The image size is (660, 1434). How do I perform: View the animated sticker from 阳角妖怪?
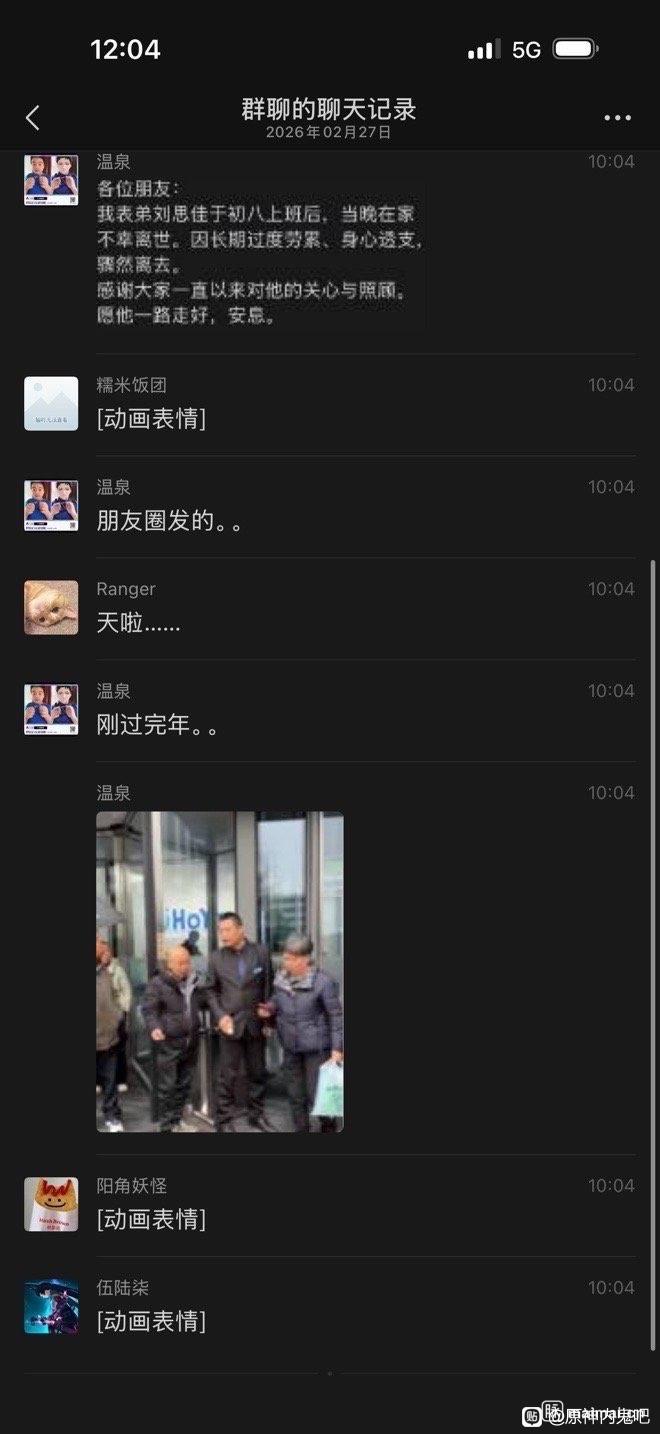tap(151, 1218)
